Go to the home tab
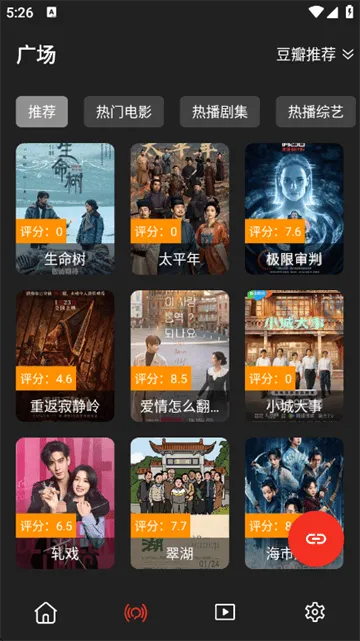Image resolution: width=360 pixels, height=641 pixels. (46, 612)
